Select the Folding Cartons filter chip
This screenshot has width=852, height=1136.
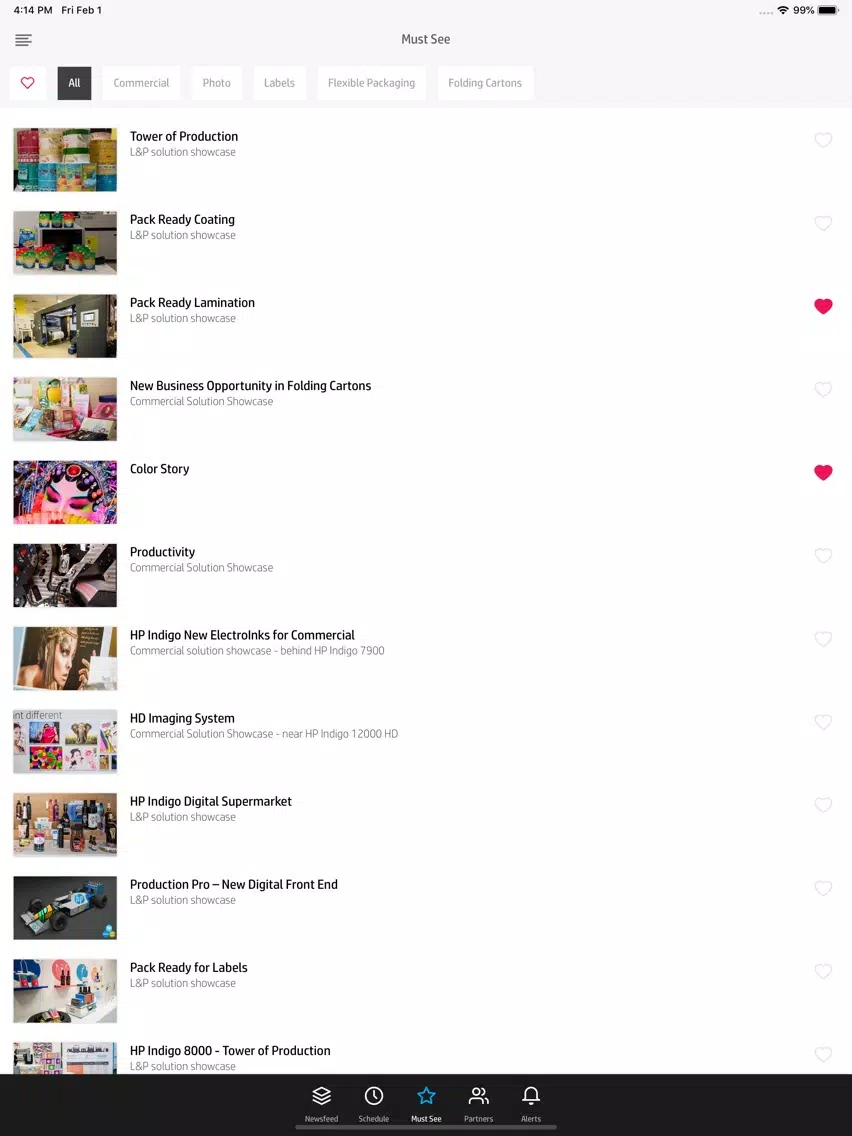click(484, 83)
